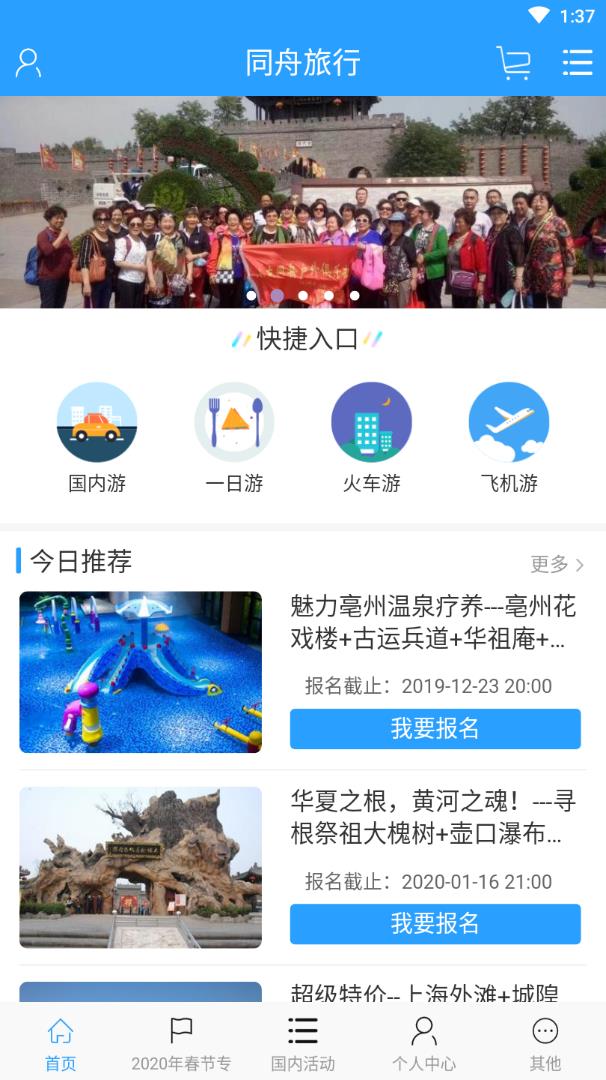
Task: Tap 我要报名 for 魅力亳州温泉疗养
Action: pos(435,729)
